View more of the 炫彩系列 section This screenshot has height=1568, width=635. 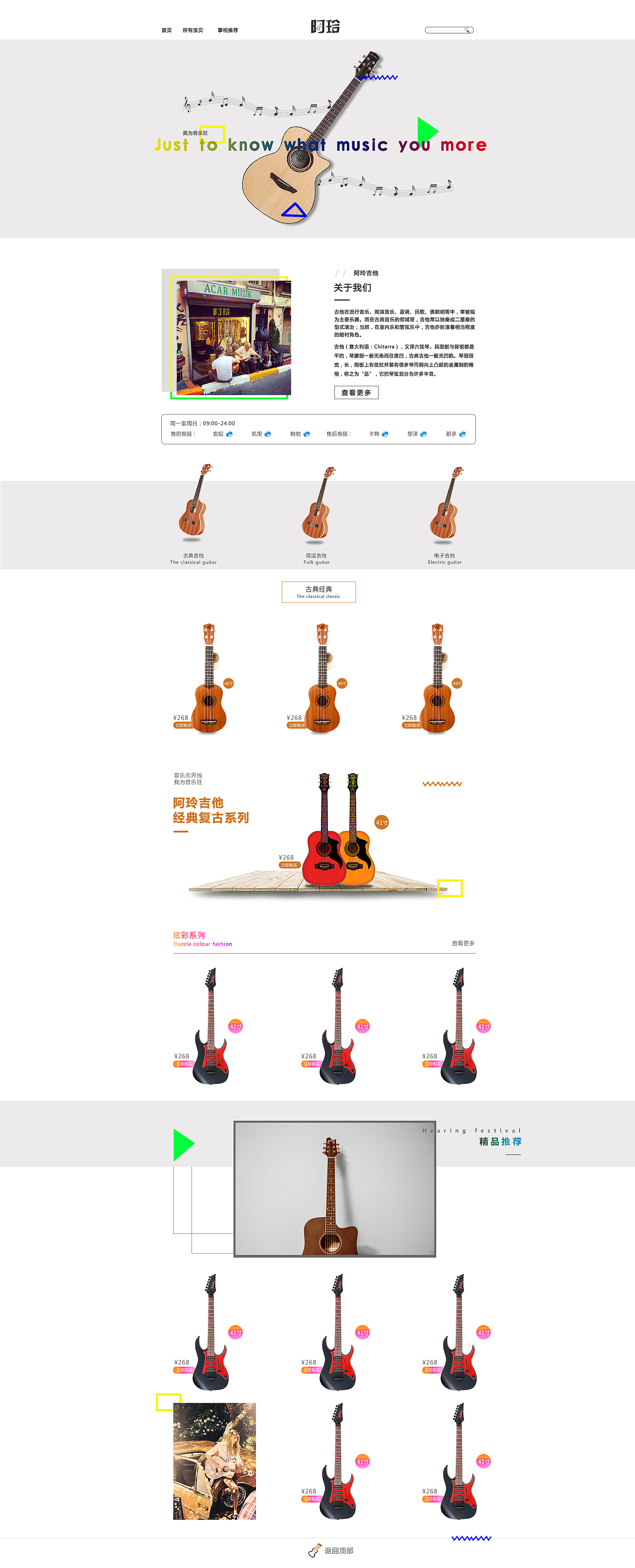[x=463, y=944]
